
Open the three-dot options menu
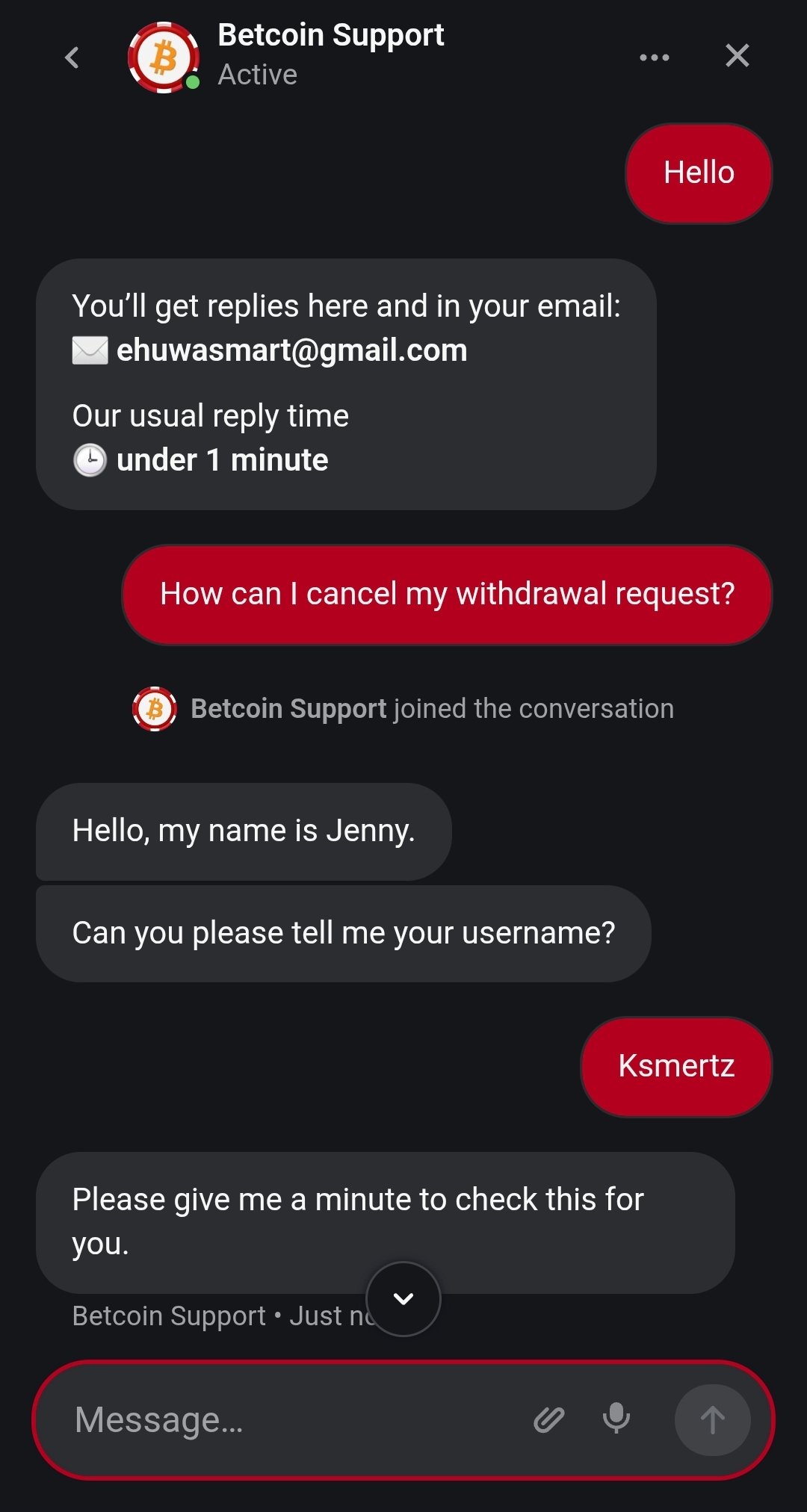tap(654, 58)
